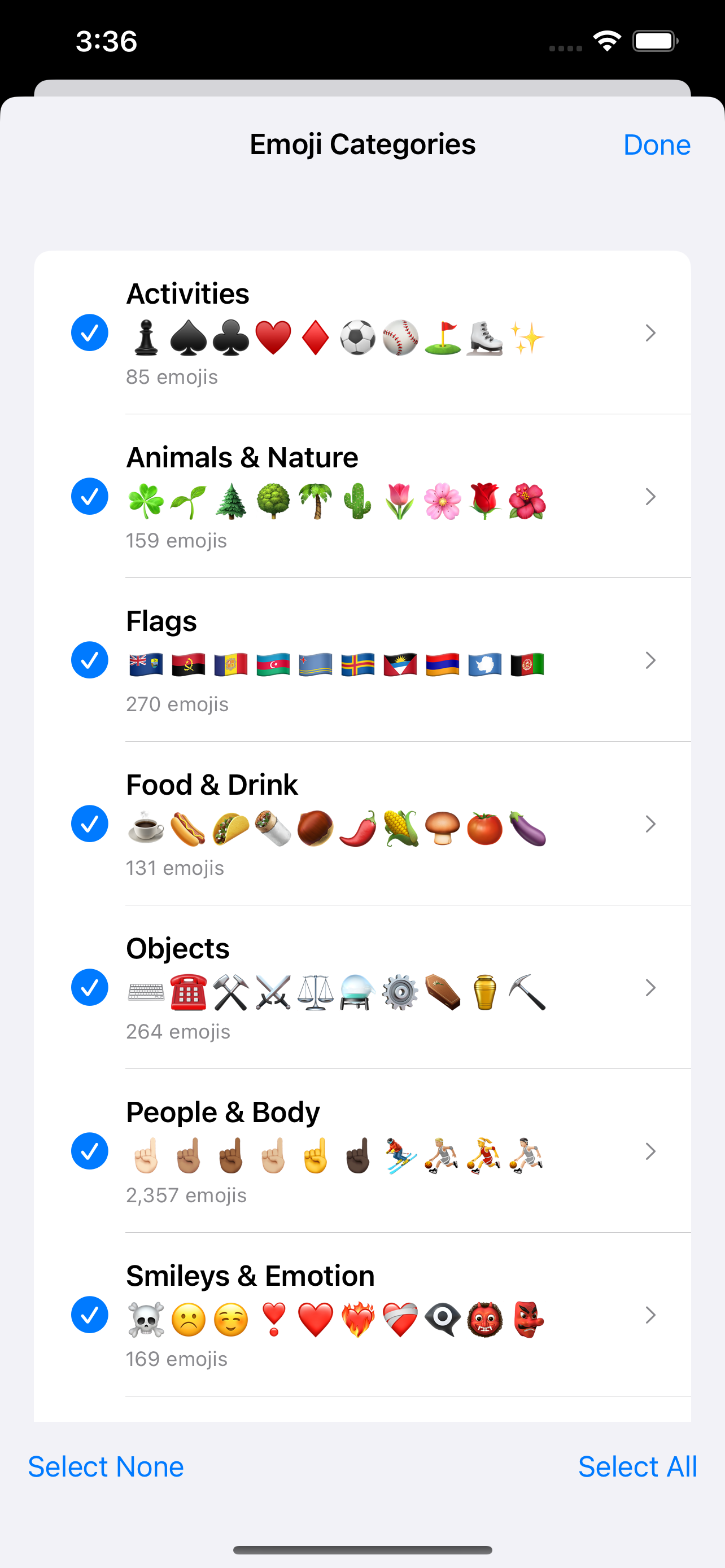Image resolution: width=725 pixels, height=1568 pixels.
Task: Deselect the Animals & Nature checkmark
Action: pyautogui.click(x=89, y=497)
